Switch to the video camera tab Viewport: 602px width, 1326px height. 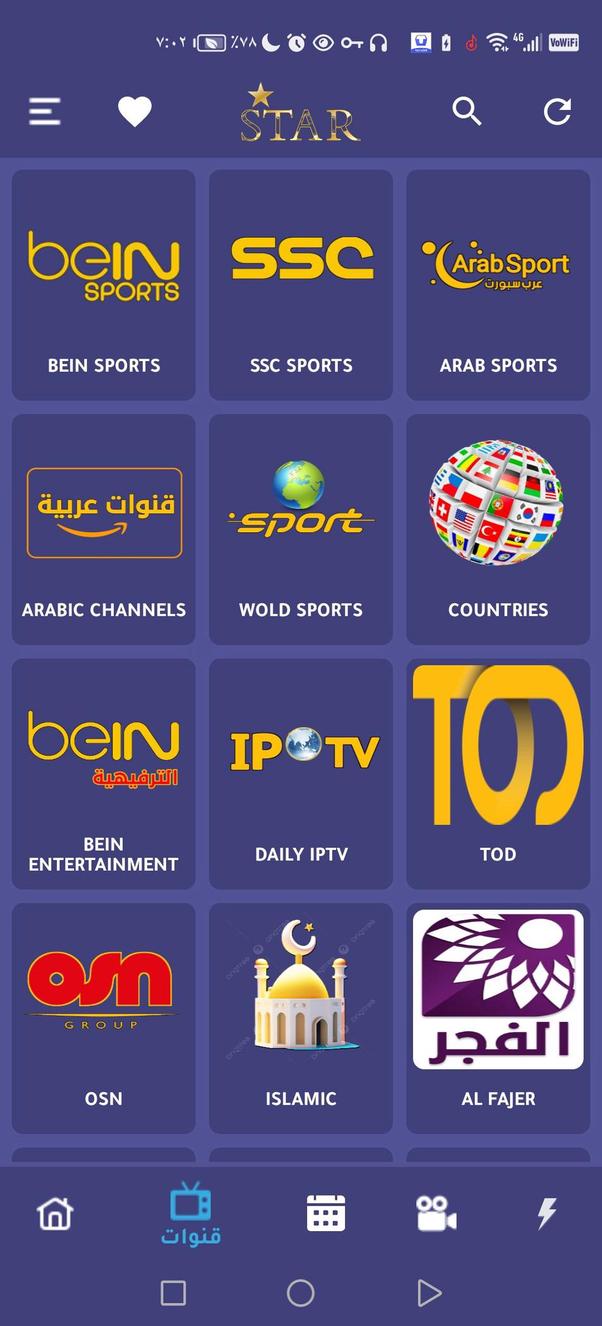click(x=436, y=1213)
